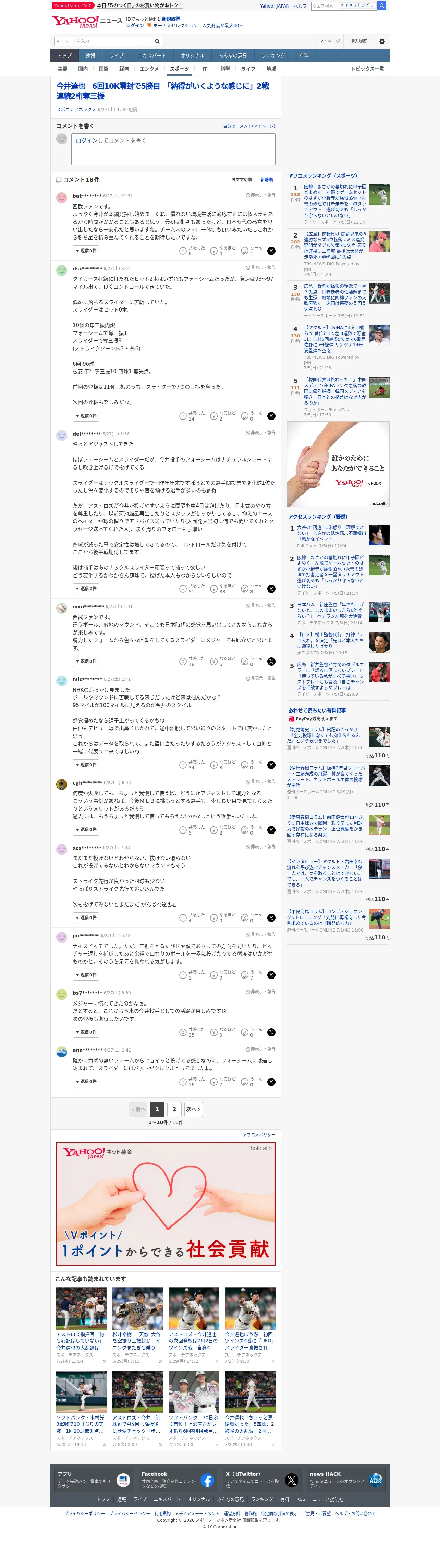Tap the web search button at top
The width and height of the screenshot is (440, 1568).
382,5
